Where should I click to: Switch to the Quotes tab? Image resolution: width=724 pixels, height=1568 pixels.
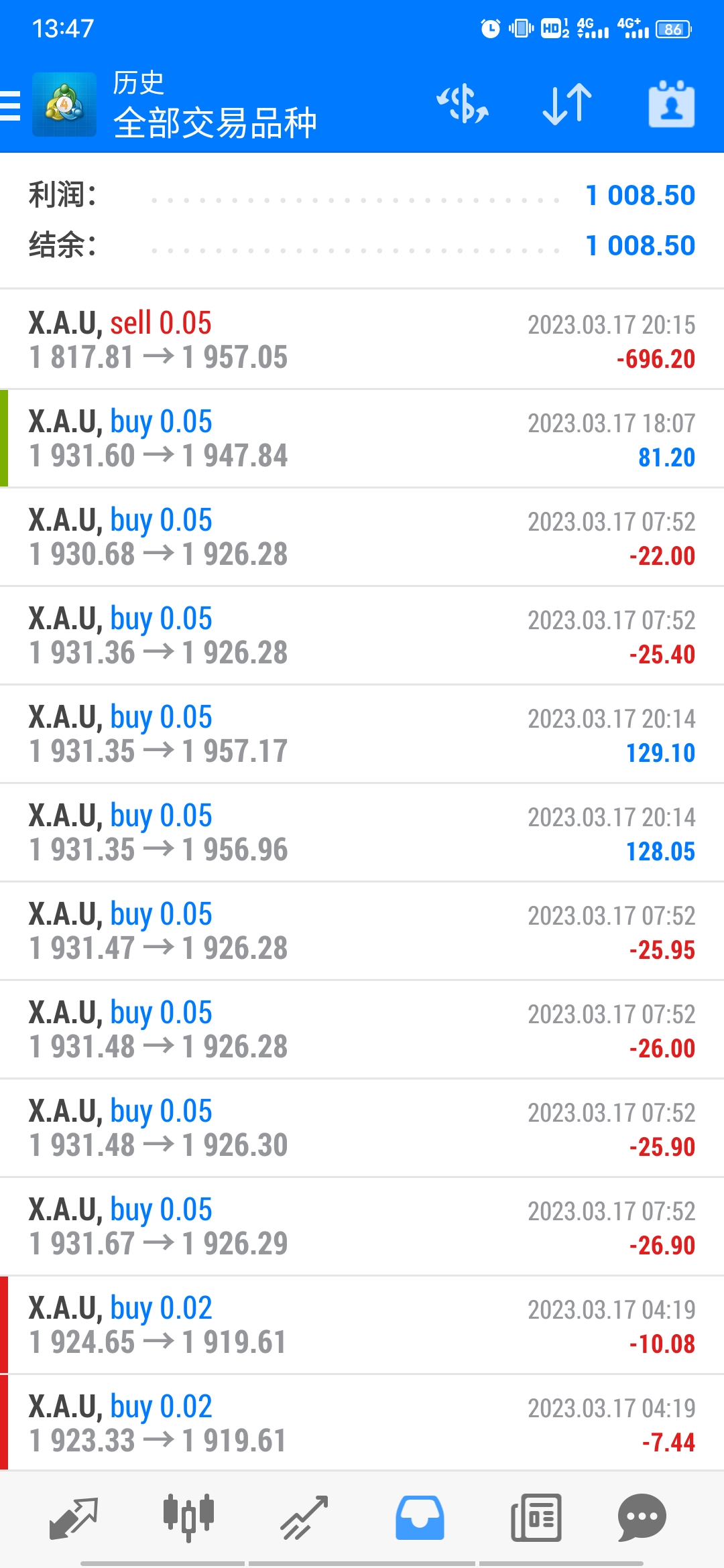tap(74, 1518)
